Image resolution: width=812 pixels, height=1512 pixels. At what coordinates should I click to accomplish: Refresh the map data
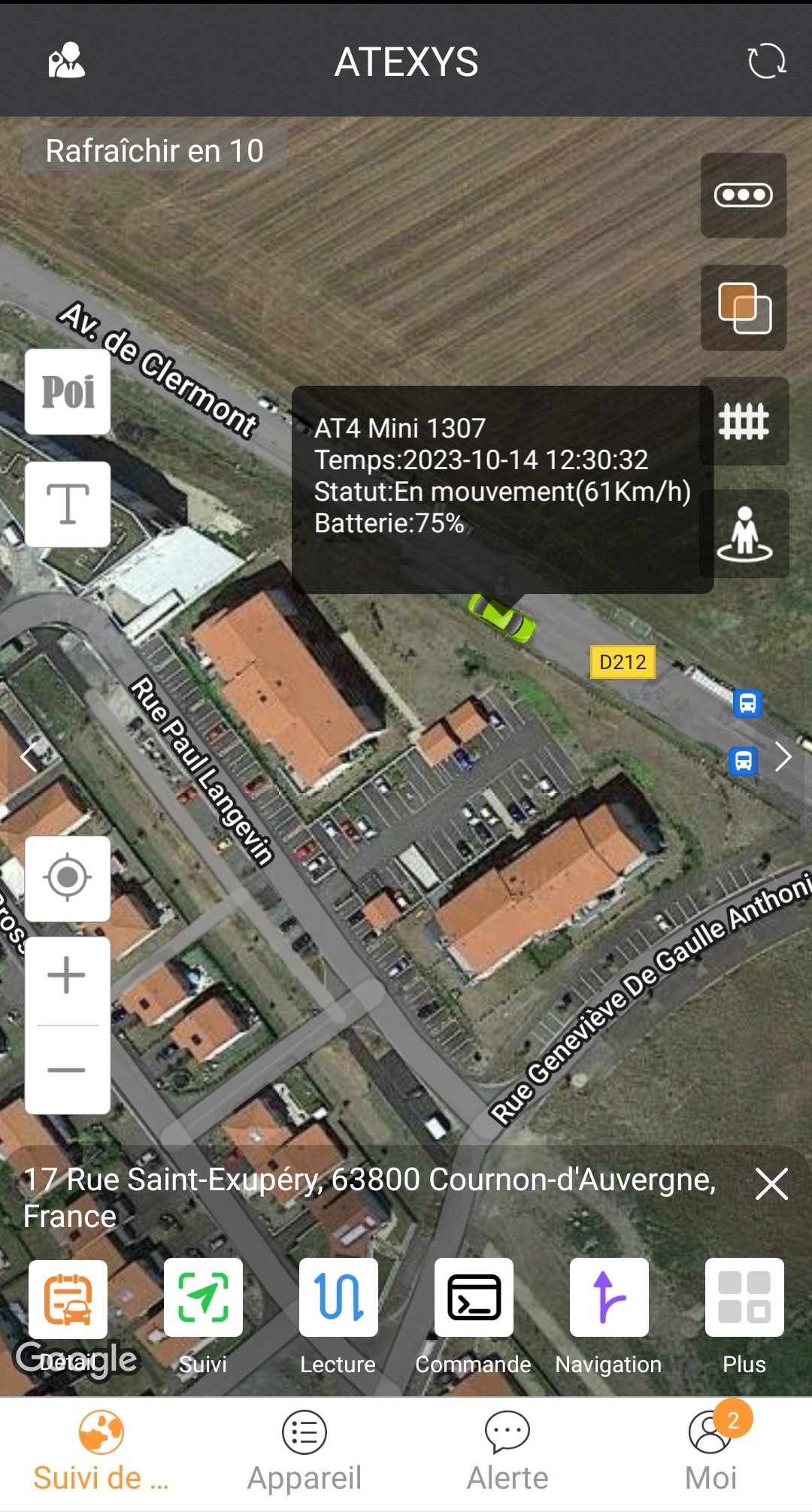click(x=766, y=61)
